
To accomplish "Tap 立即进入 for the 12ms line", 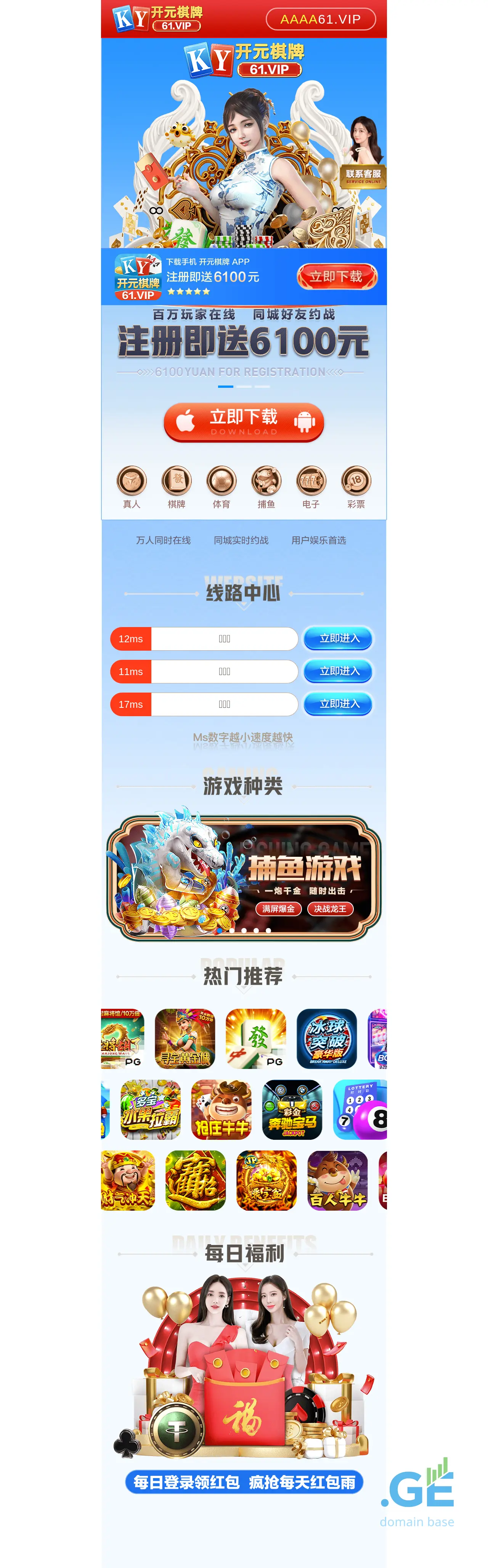I will 338,638.
